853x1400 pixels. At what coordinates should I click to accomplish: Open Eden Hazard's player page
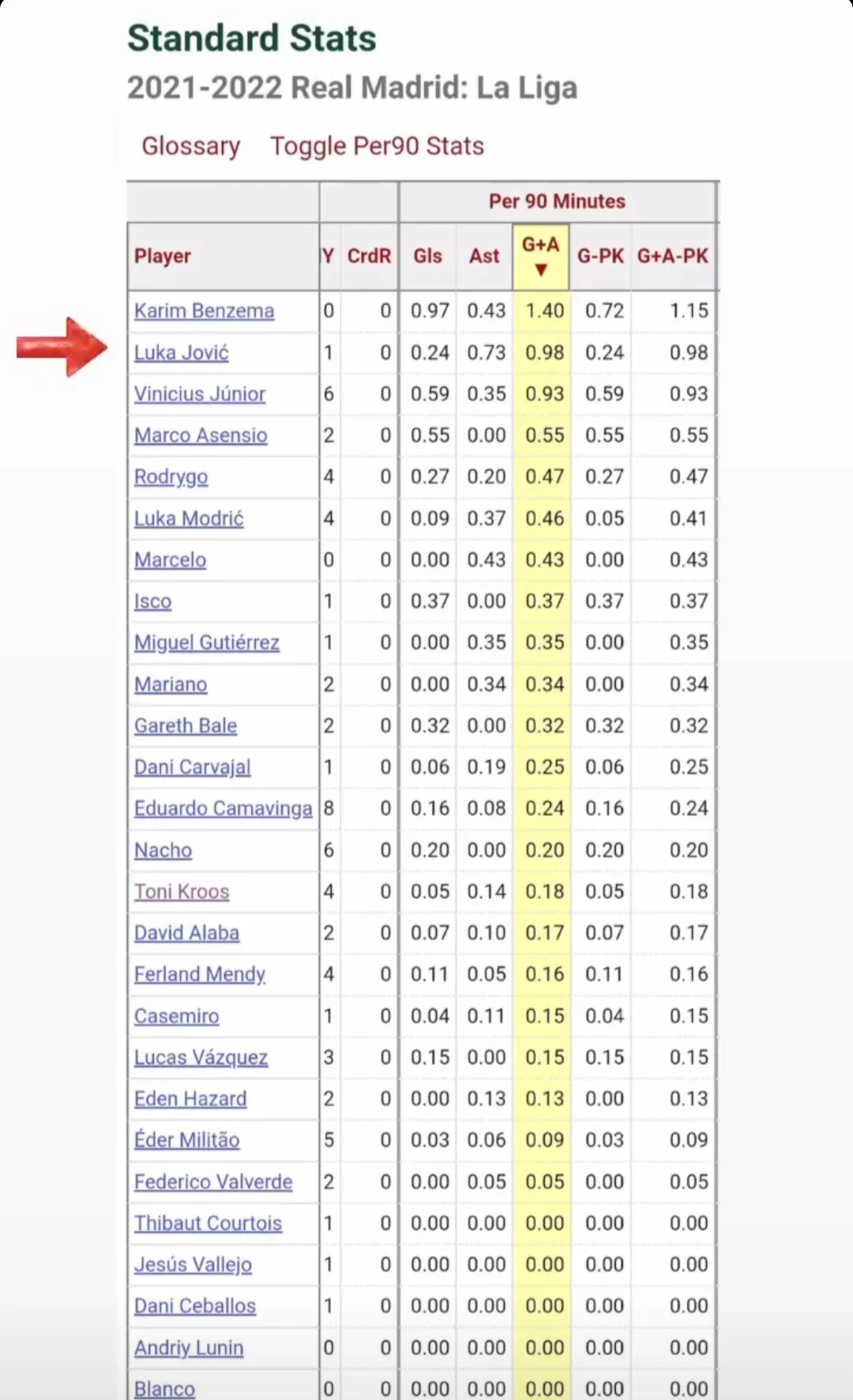tap(190, 1099)
